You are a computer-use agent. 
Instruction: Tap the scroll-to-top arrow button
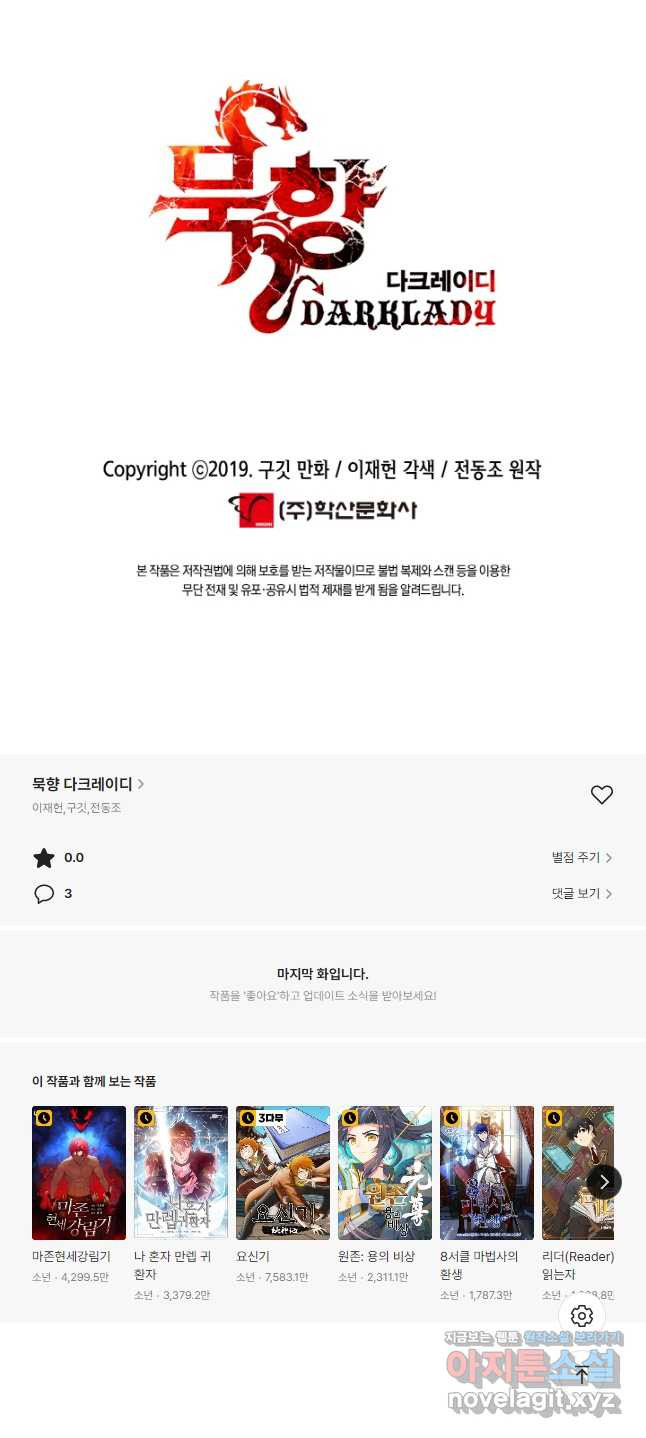[x=582, y=1375]
